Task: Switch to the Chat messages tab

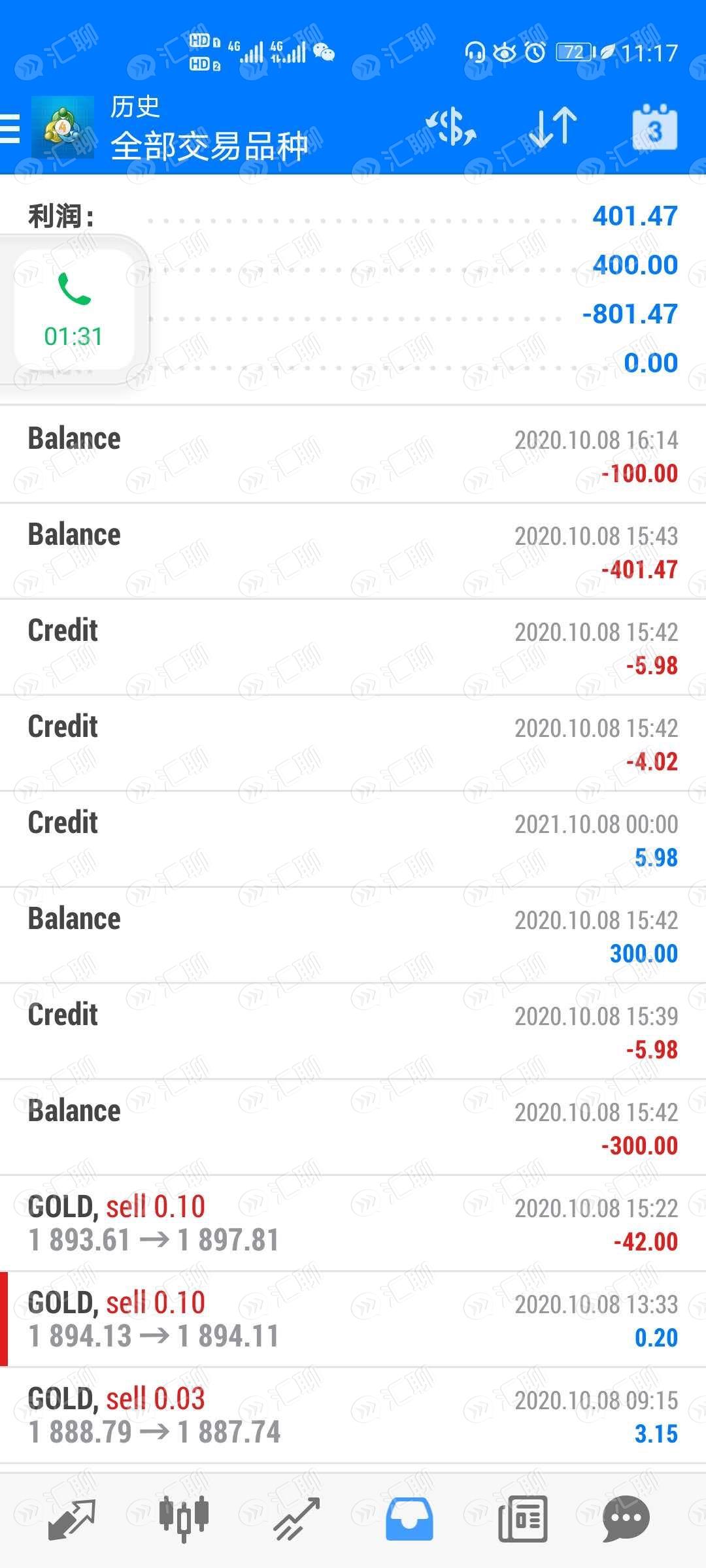Action: coord(626,1519)
